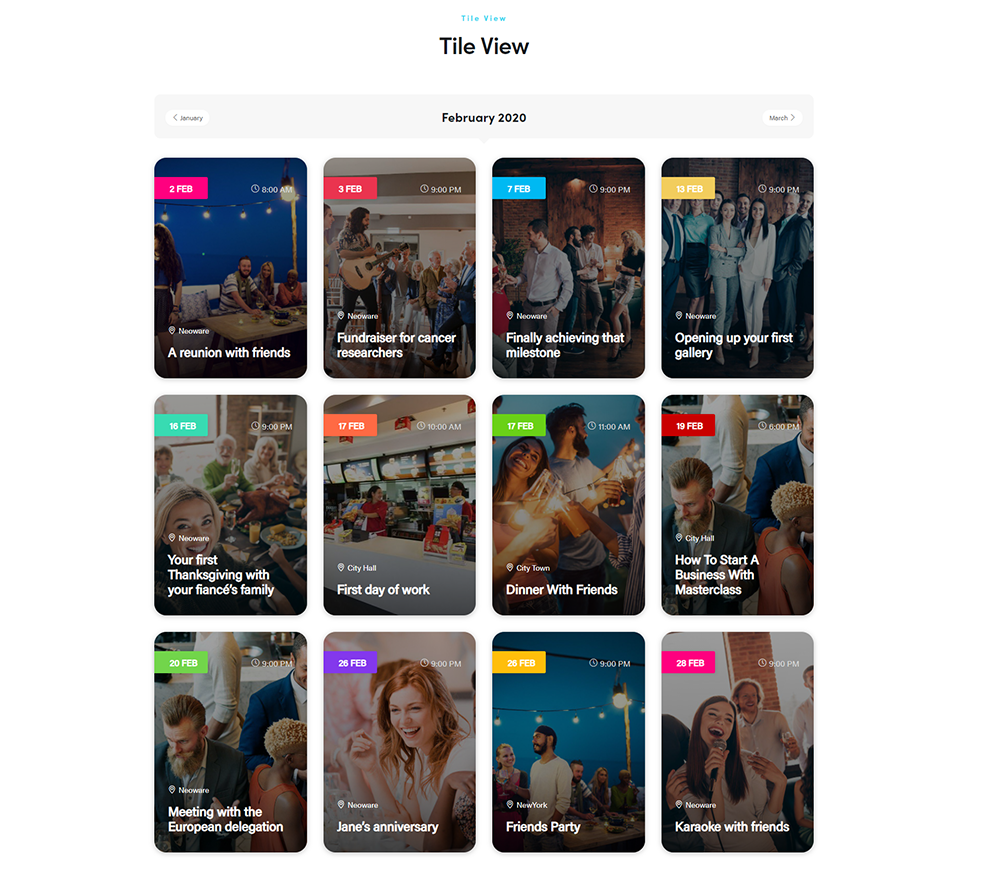983x874 pixels.
Task: Go to previous month January
Action: point(187,118)
